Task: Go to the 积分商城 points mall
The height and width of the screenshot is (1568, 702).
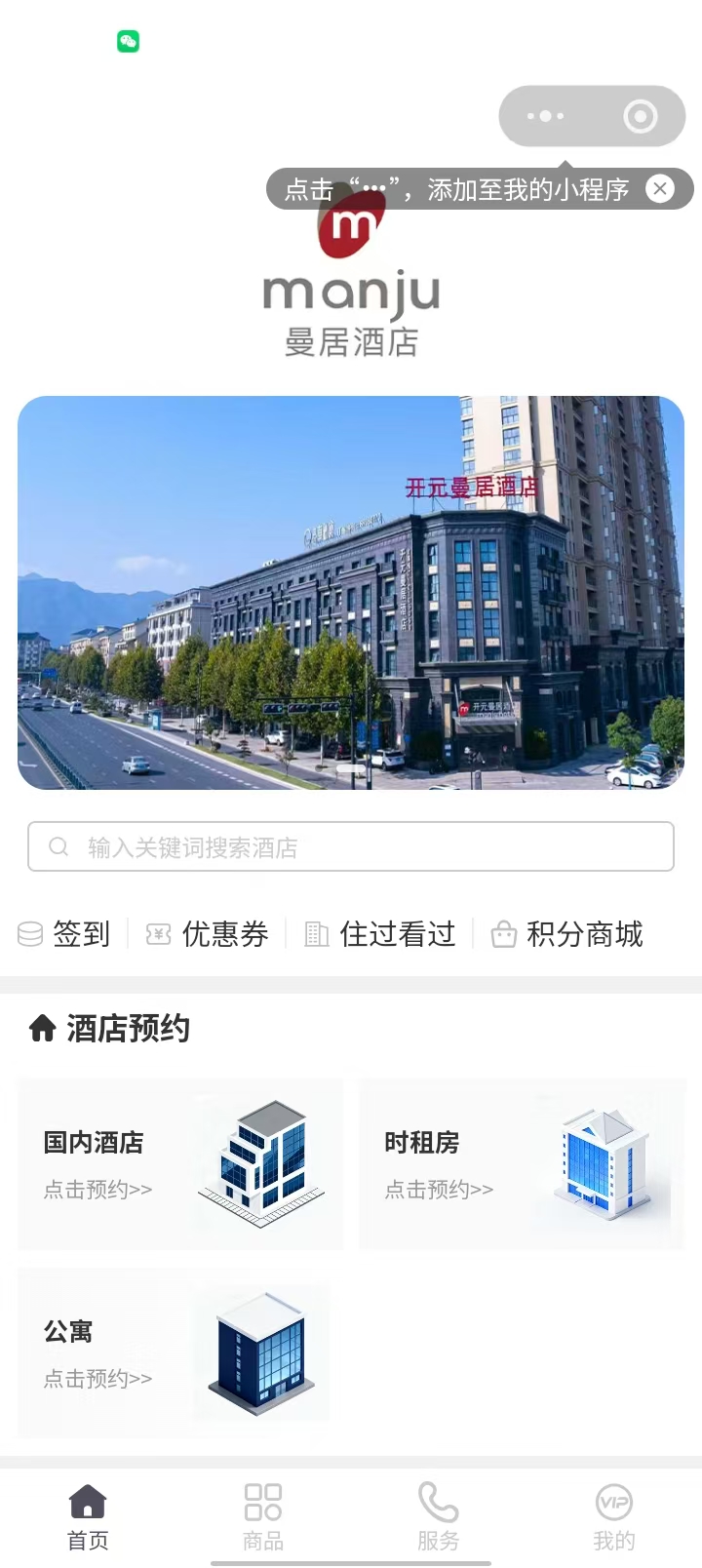Action: pyautogui.click(x=567, y=934)
